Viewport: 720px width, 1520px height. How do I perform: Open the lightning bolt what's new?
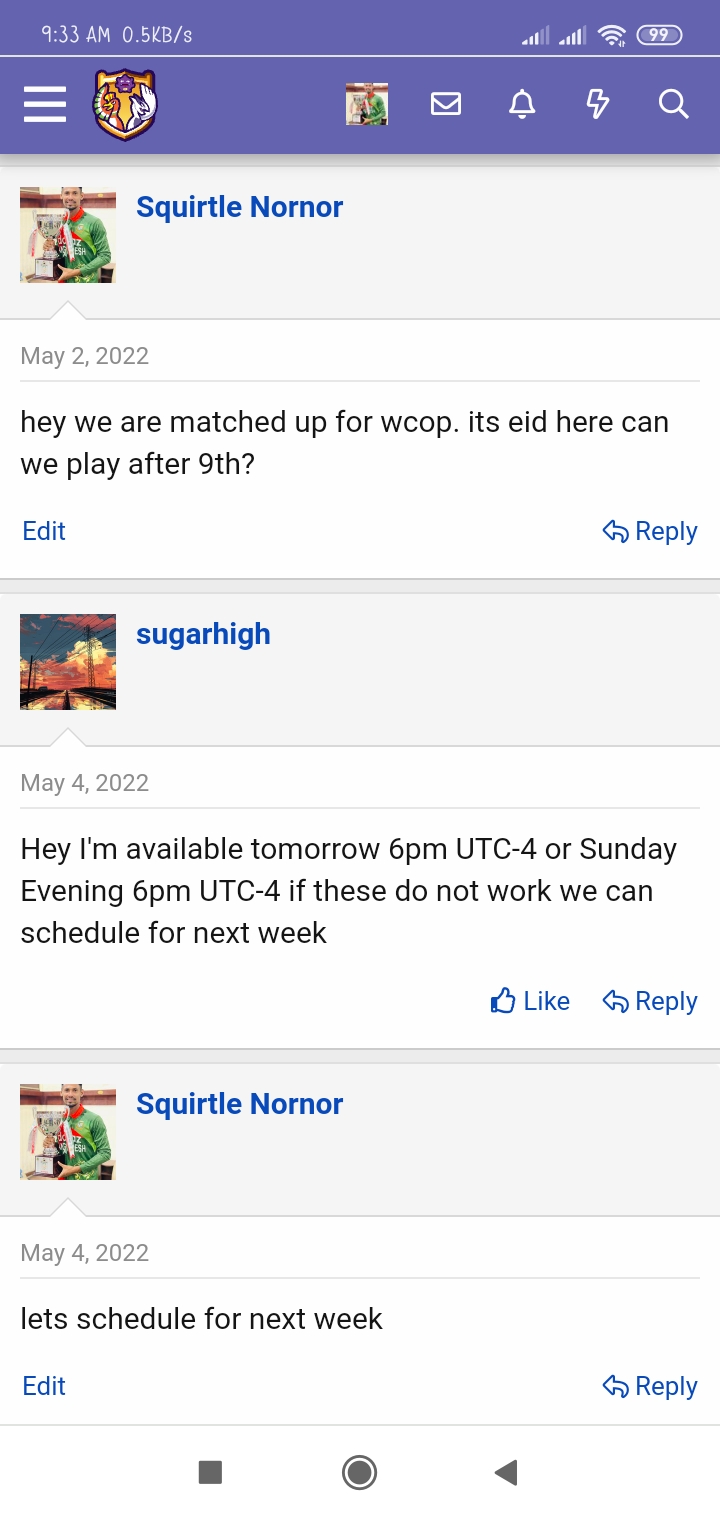click(x=597, y=104)
